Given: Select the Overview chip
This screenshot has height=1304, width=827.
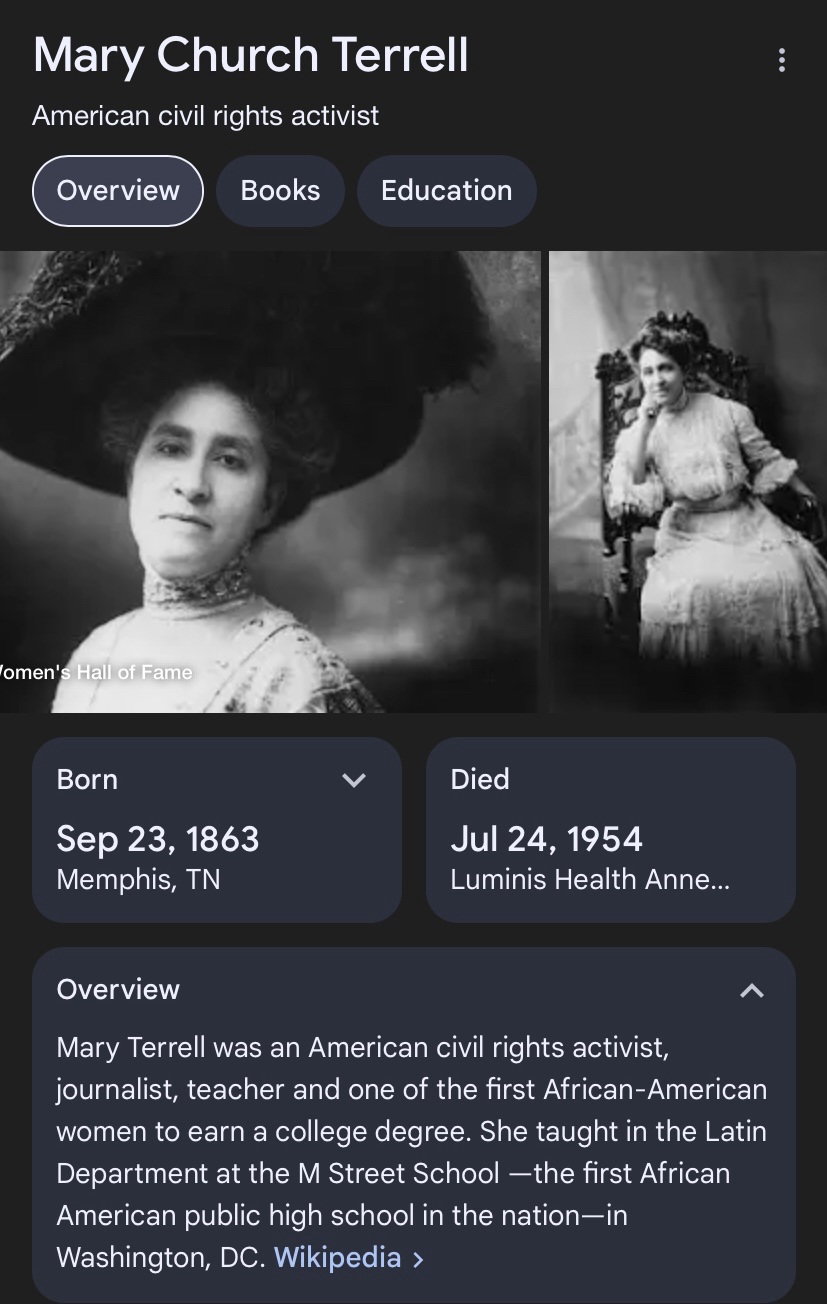Looking at the screenshot, I should (x=118, y=191).
